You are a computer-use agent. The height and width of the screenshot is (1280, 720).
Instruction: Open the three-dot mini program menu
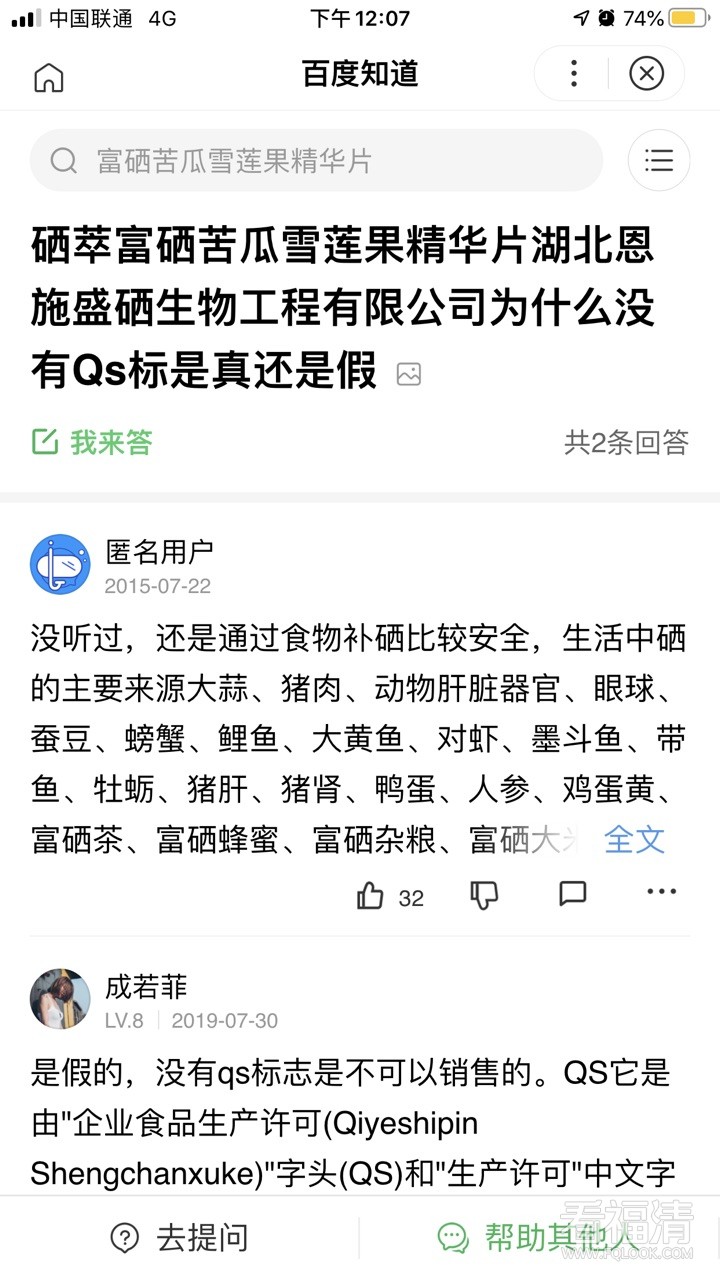[x=573, y=73]
